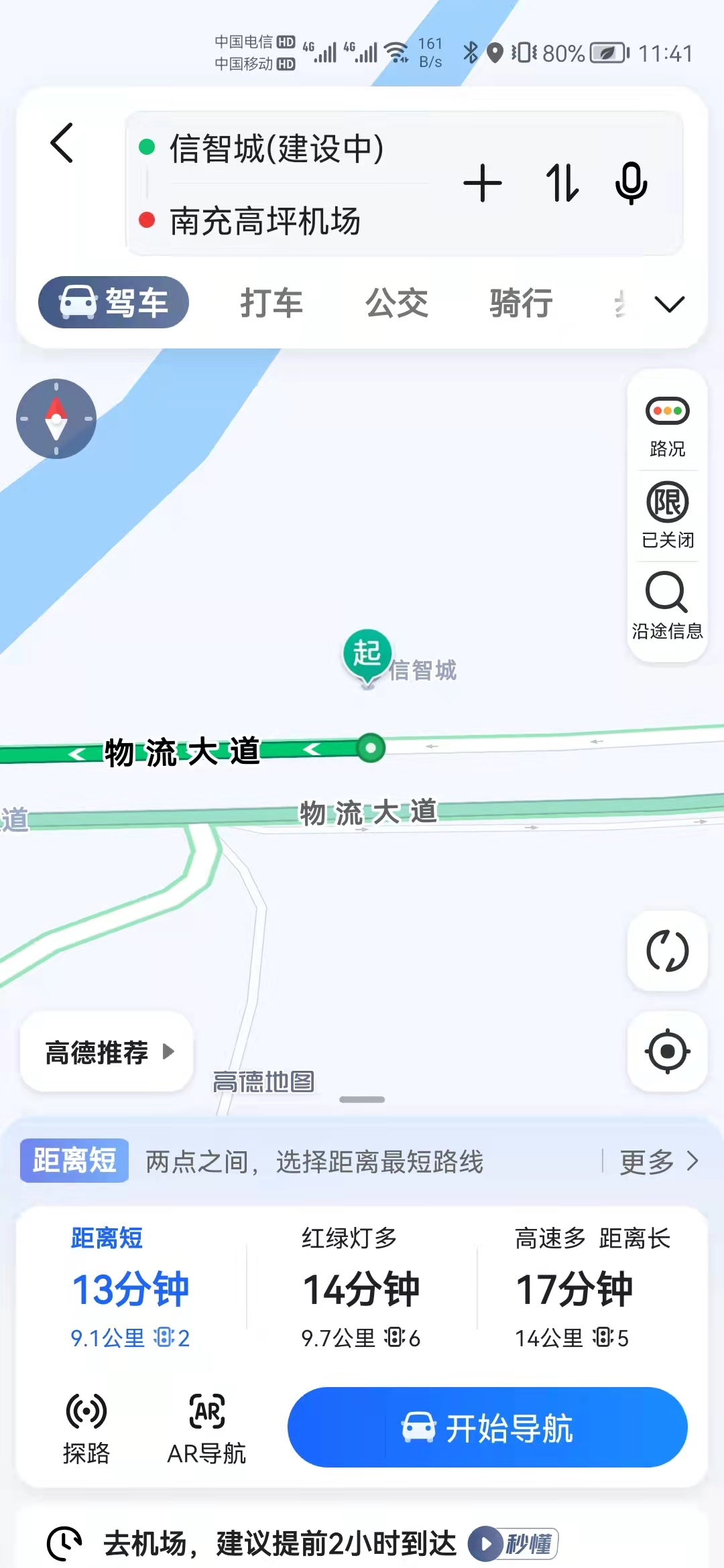
Task: Swap start and destination
Action: [562, 183]
